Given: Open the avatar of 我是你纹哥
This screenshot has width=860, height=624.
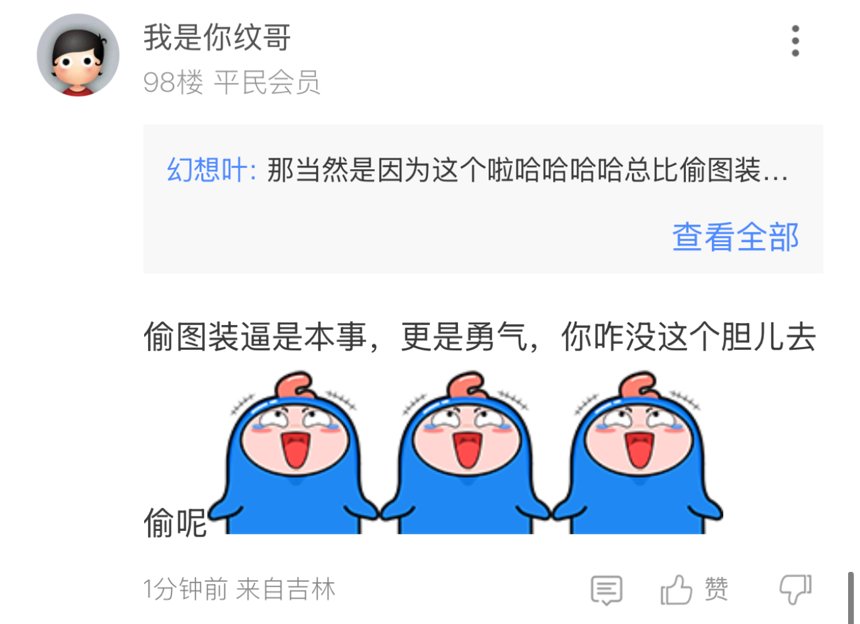Looking at the screenshot, I should [x=78, y=56].
